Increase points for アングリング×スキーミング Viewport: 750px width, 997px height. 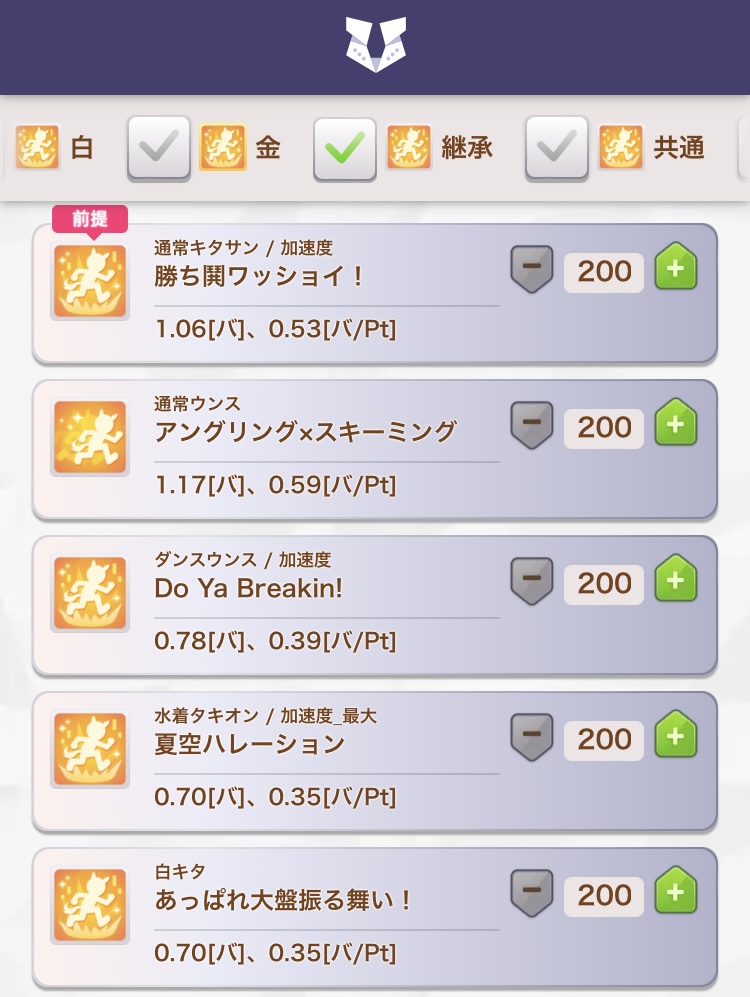(676, 422)
